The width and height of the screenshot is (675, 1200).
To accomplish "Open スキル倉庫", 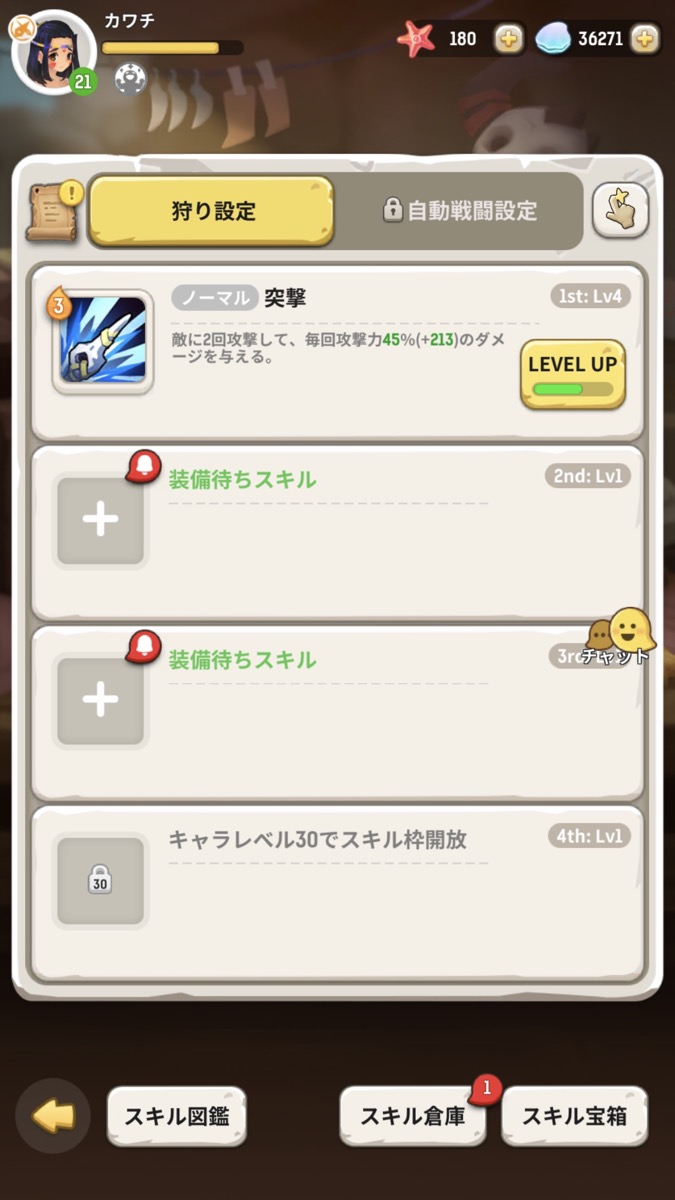I will 413,1116.
